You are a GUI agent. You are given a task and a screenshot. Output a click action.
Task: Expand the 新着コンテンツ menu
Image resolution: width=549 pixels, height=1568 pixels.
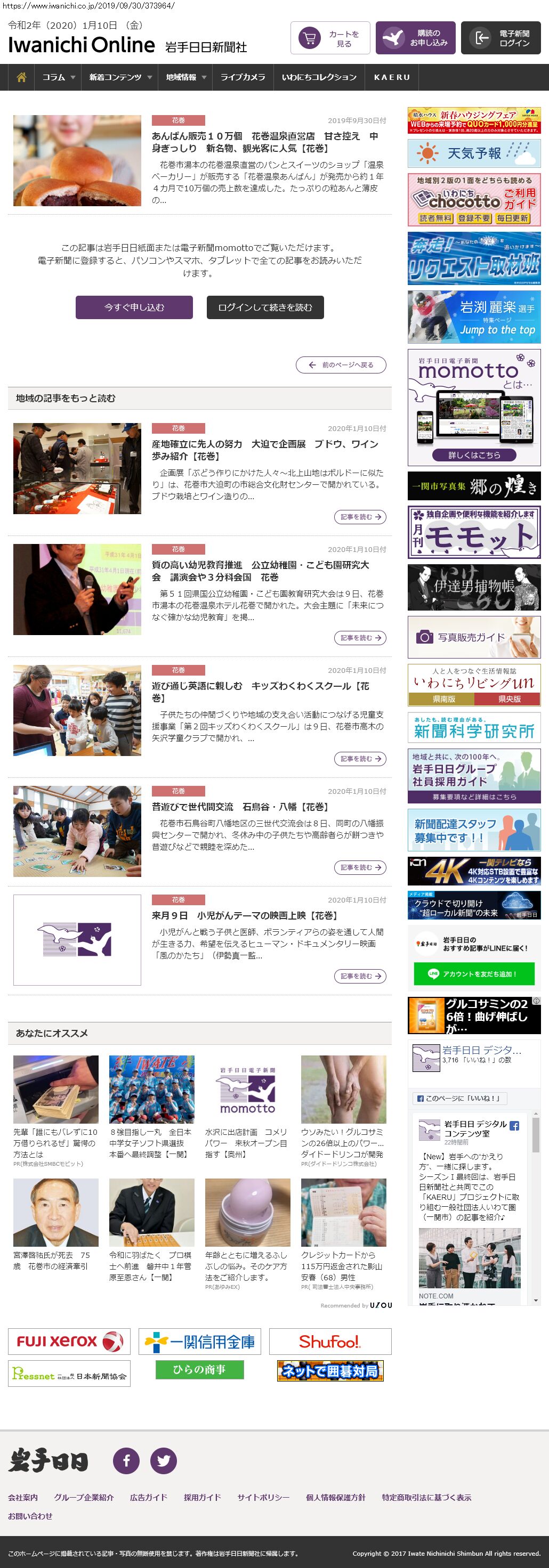[120, 77]
